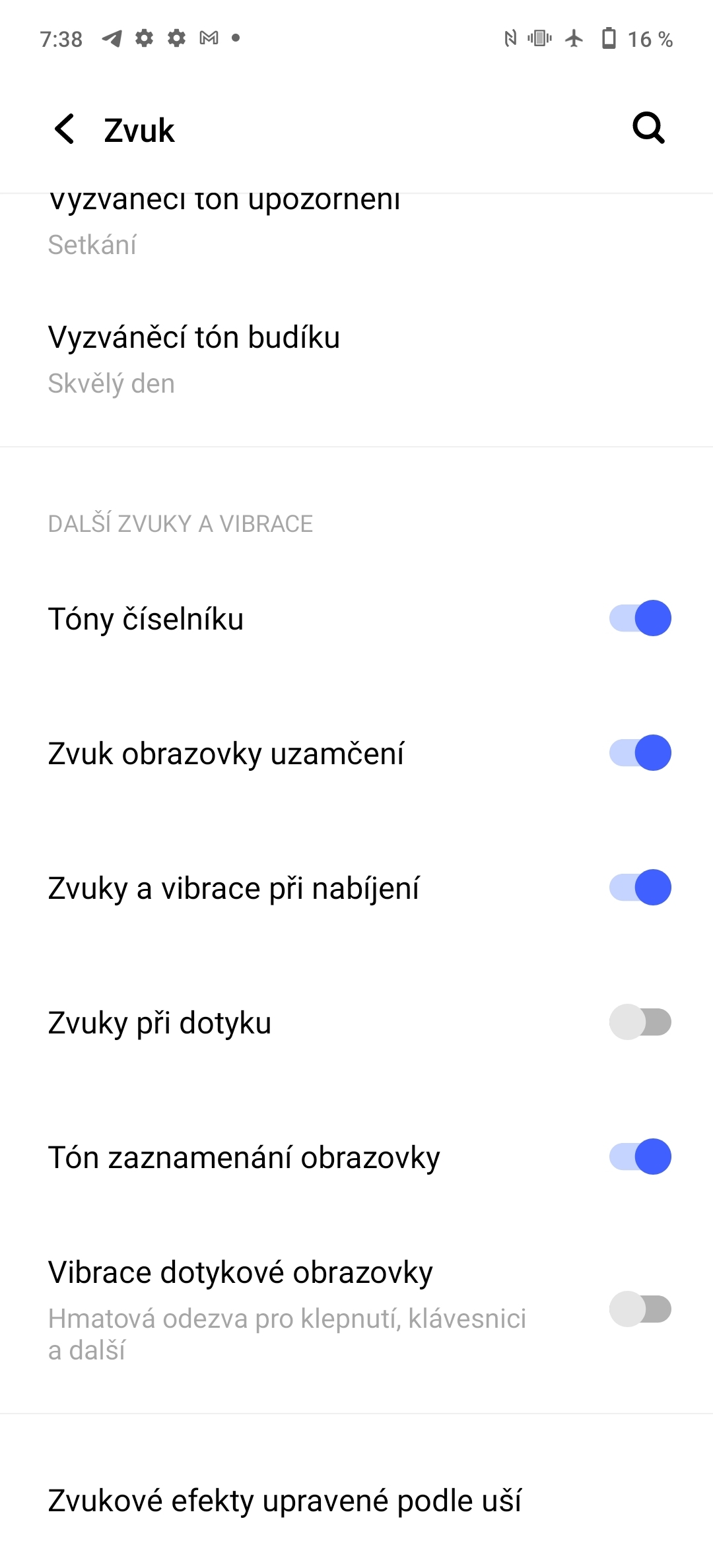Disable the Tóny číselníku toggle
Image resolution: width=713 pixels, height=1568 pixels.
638,618
